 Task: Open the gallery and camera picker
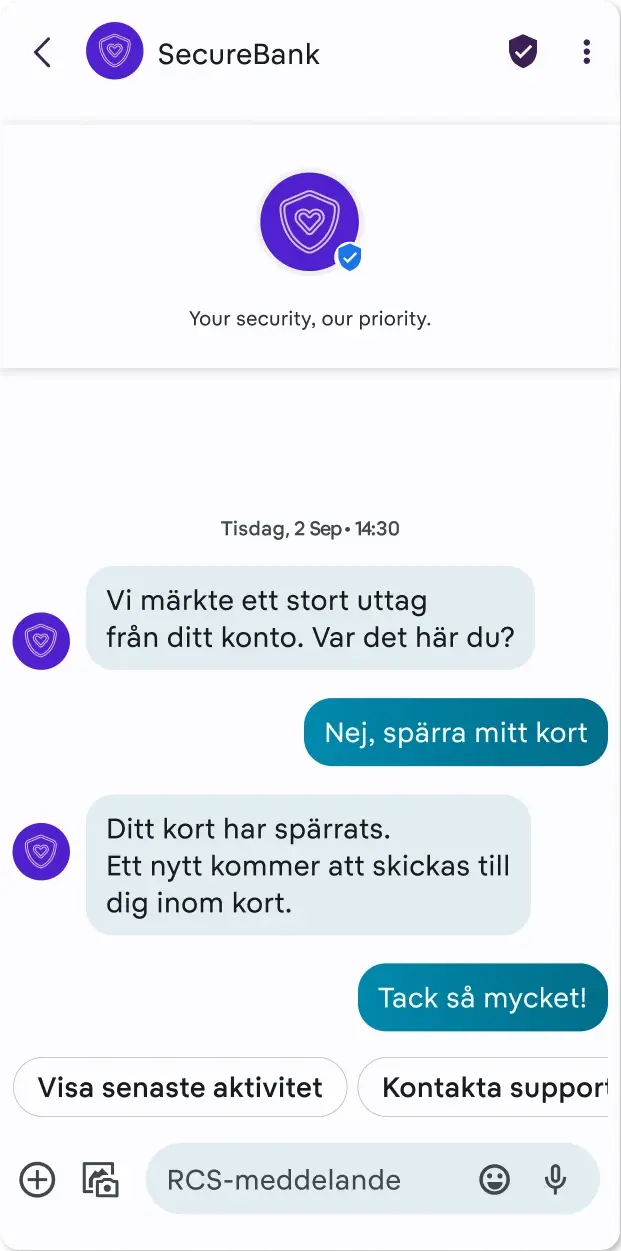coord(100,1180)
